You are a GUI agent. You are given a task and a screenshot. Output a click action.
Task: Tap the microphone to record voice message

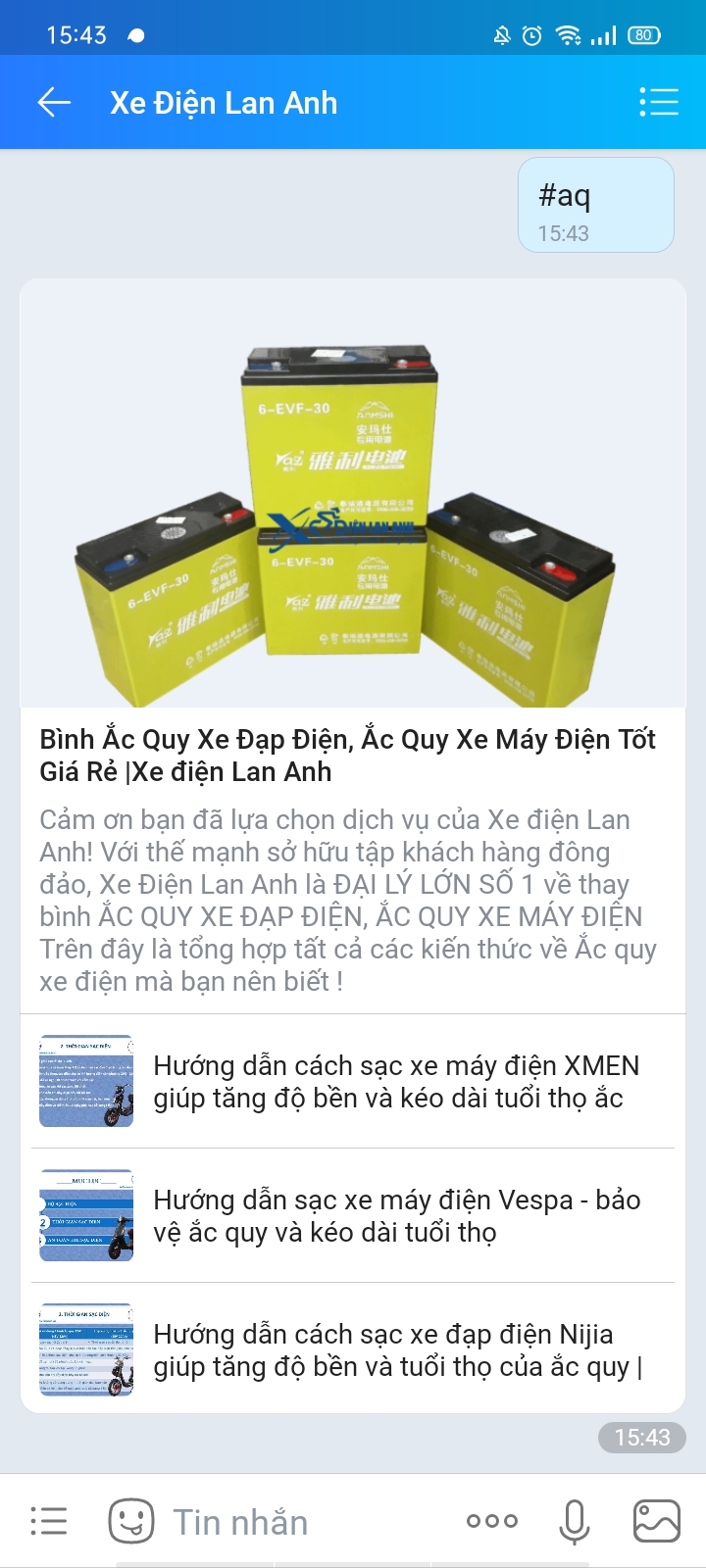[x=574, y=1521]
